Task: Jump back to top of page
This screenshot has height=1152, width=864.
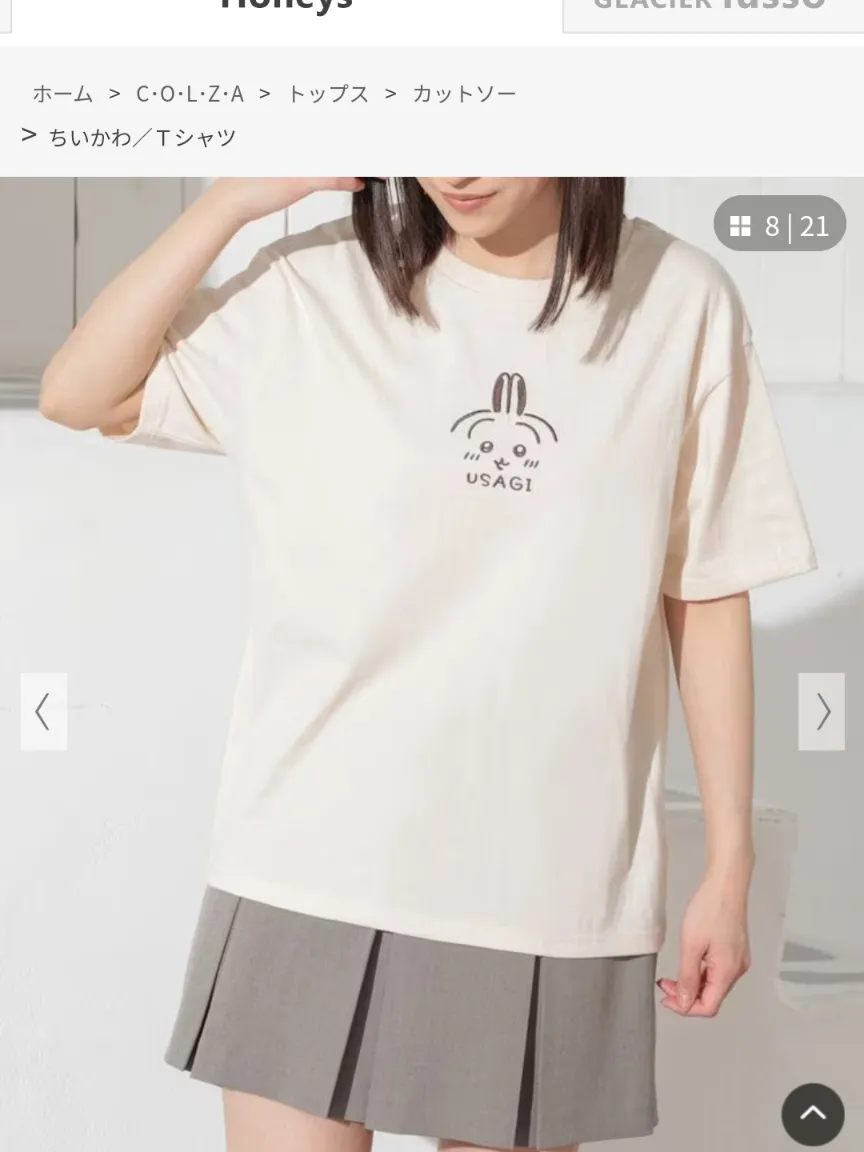Action: click(812, 1113)
